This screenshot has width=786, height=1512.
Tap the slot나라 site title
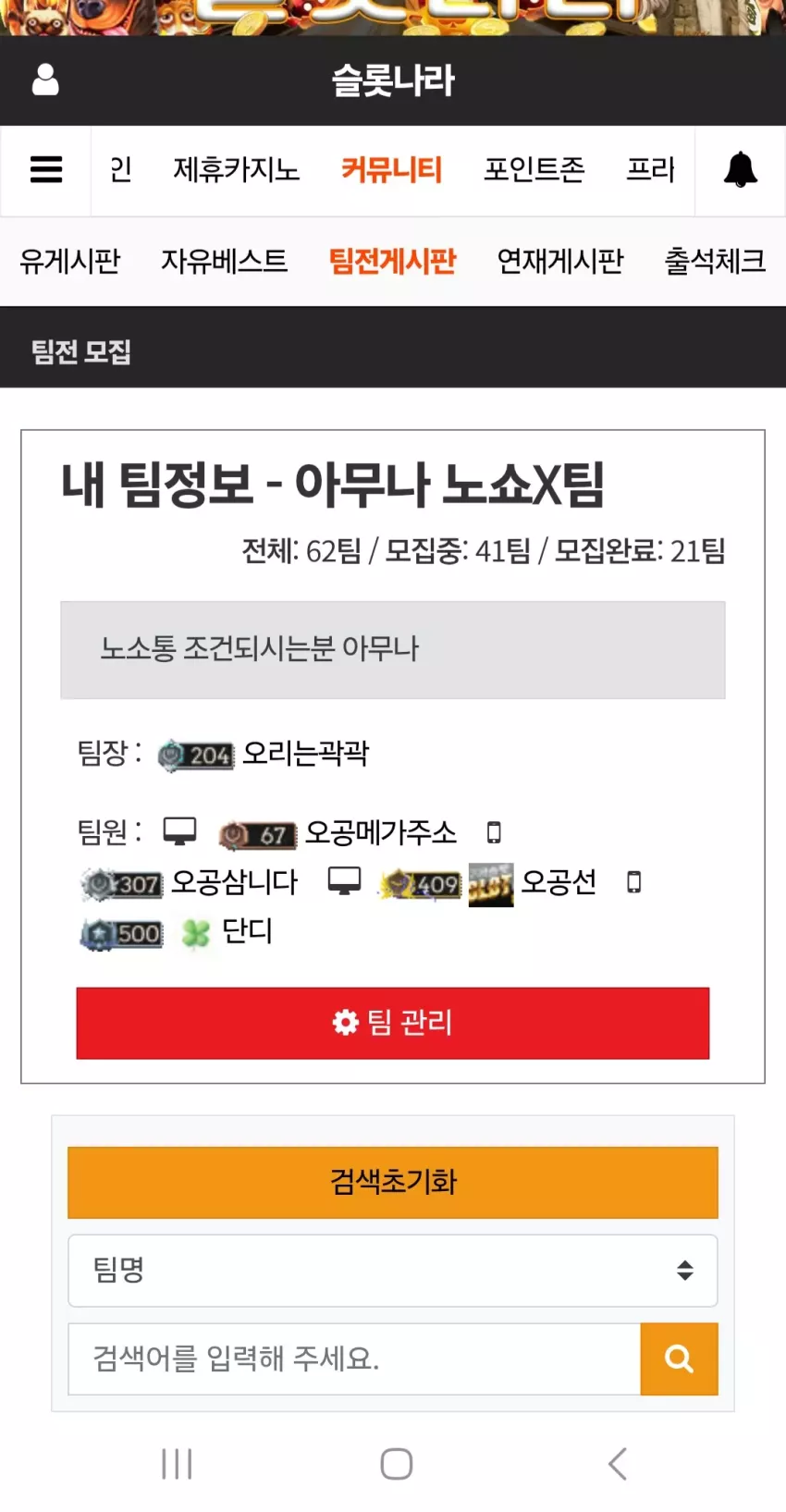[x=393, y=80]
